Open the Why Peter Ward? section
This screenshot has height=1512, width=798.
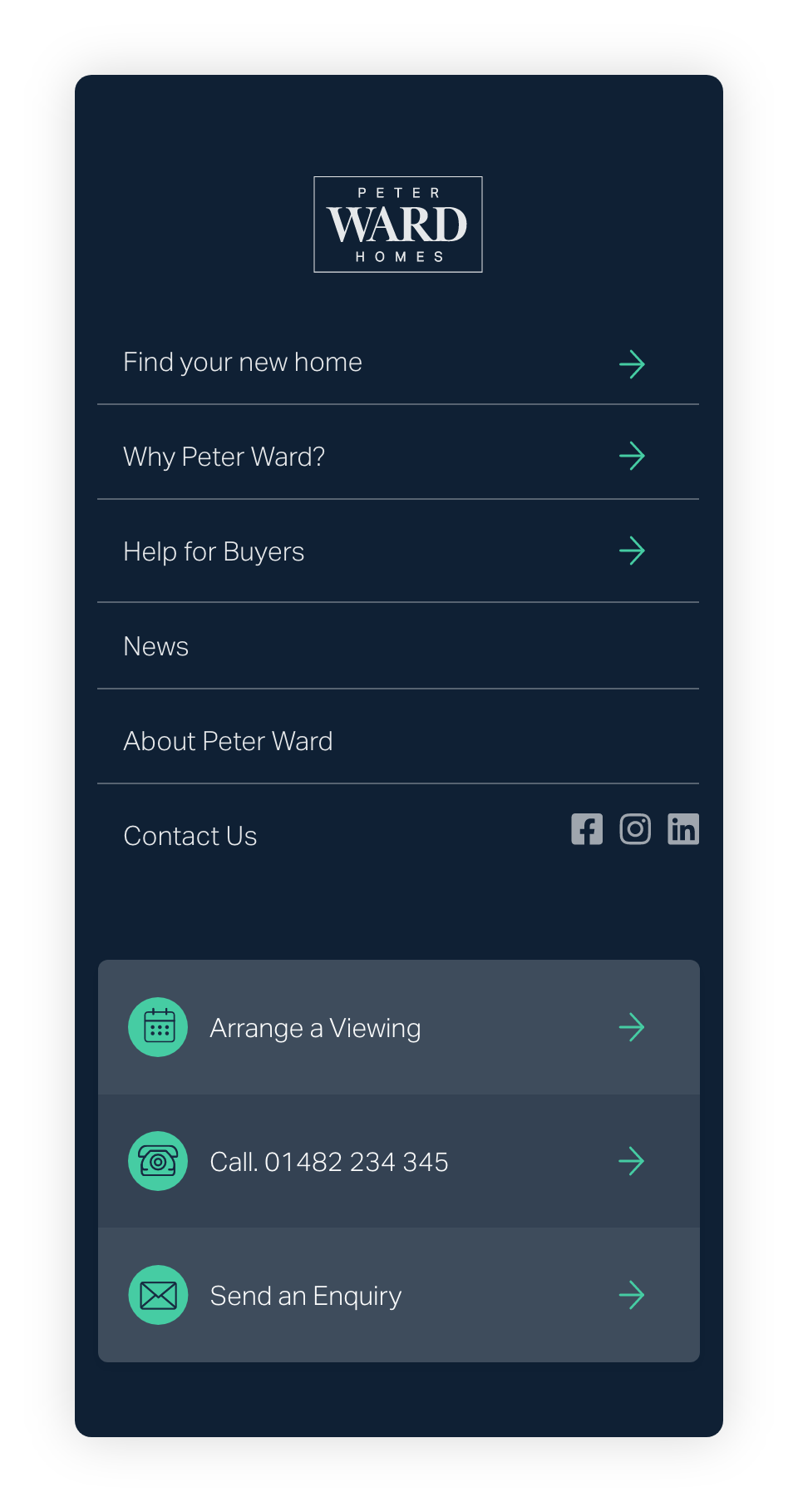(x=398, y=456)
